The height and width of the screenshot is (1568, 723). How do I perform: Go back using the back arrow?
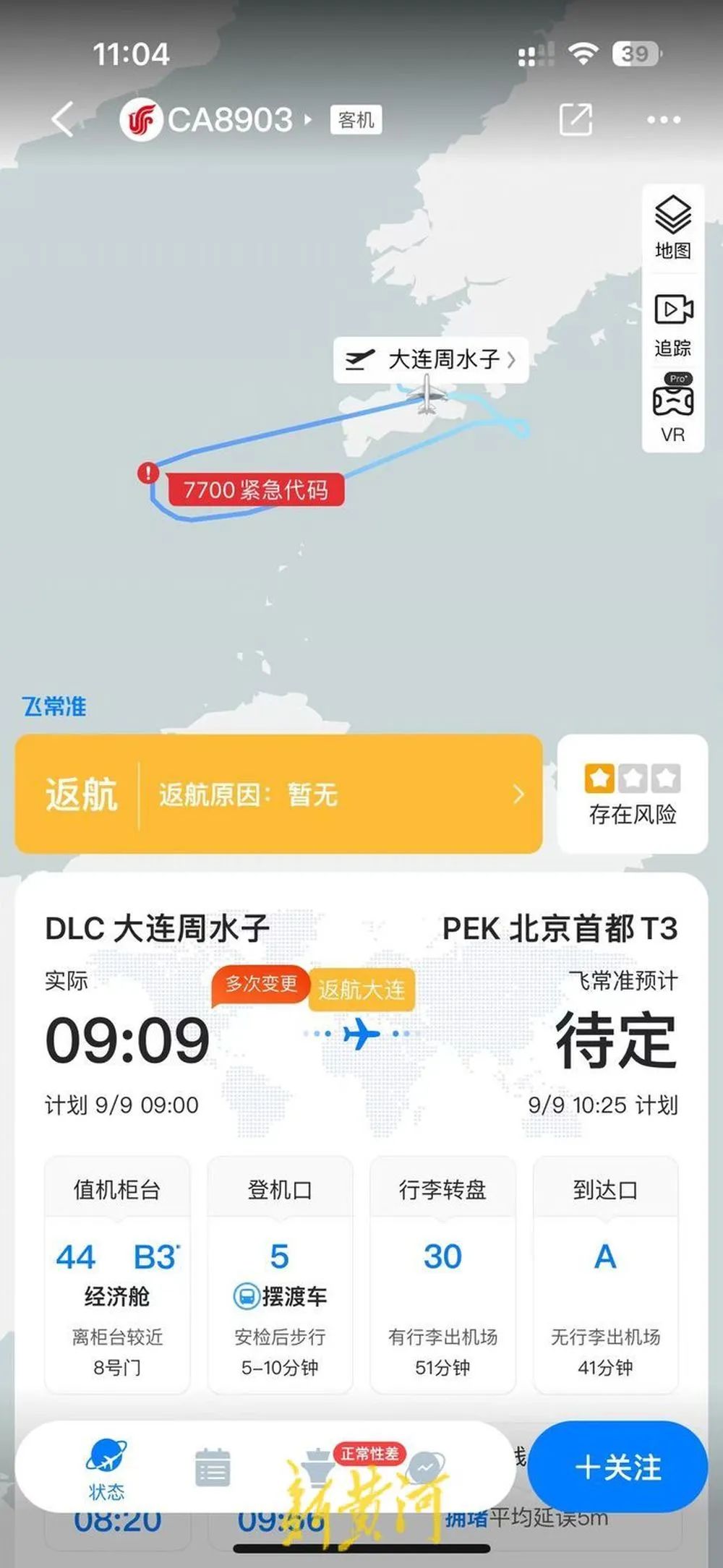point(64,119)
